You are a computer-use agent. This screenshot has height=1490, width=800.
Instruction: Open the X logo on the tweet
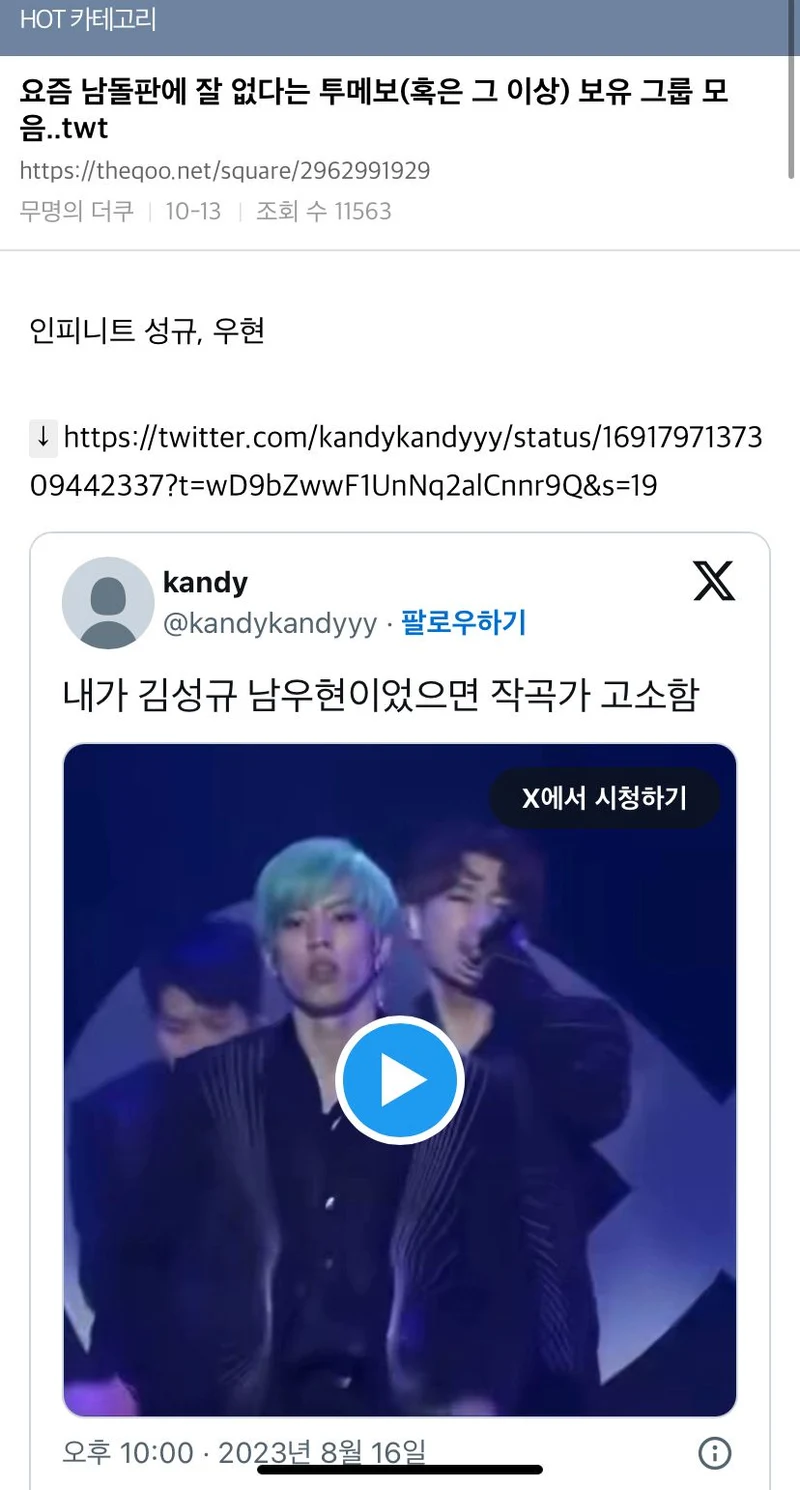pos(714,581)
